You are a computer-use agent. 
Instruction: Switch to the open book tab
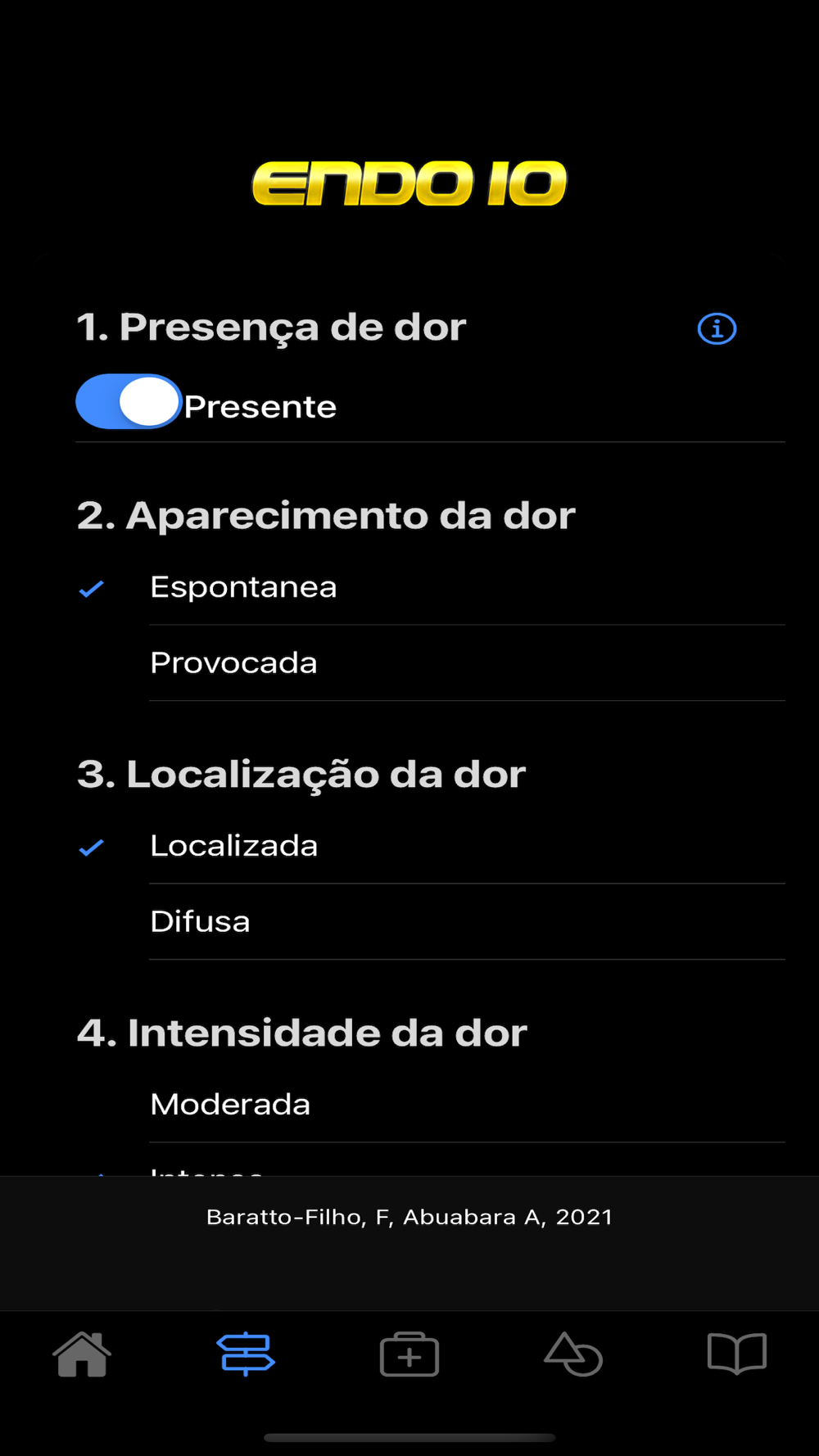737,1354
